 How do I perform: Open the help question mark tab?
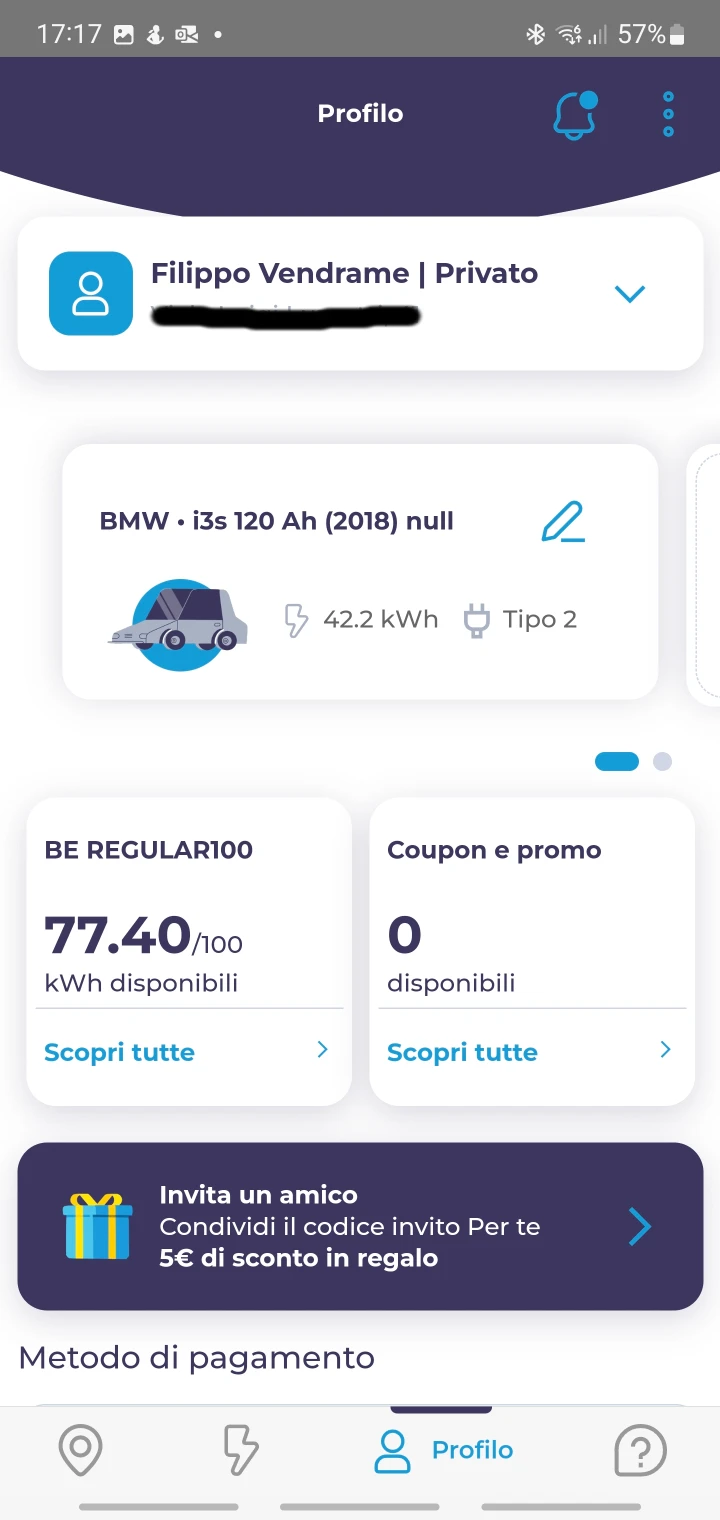tap(640, 1450)
